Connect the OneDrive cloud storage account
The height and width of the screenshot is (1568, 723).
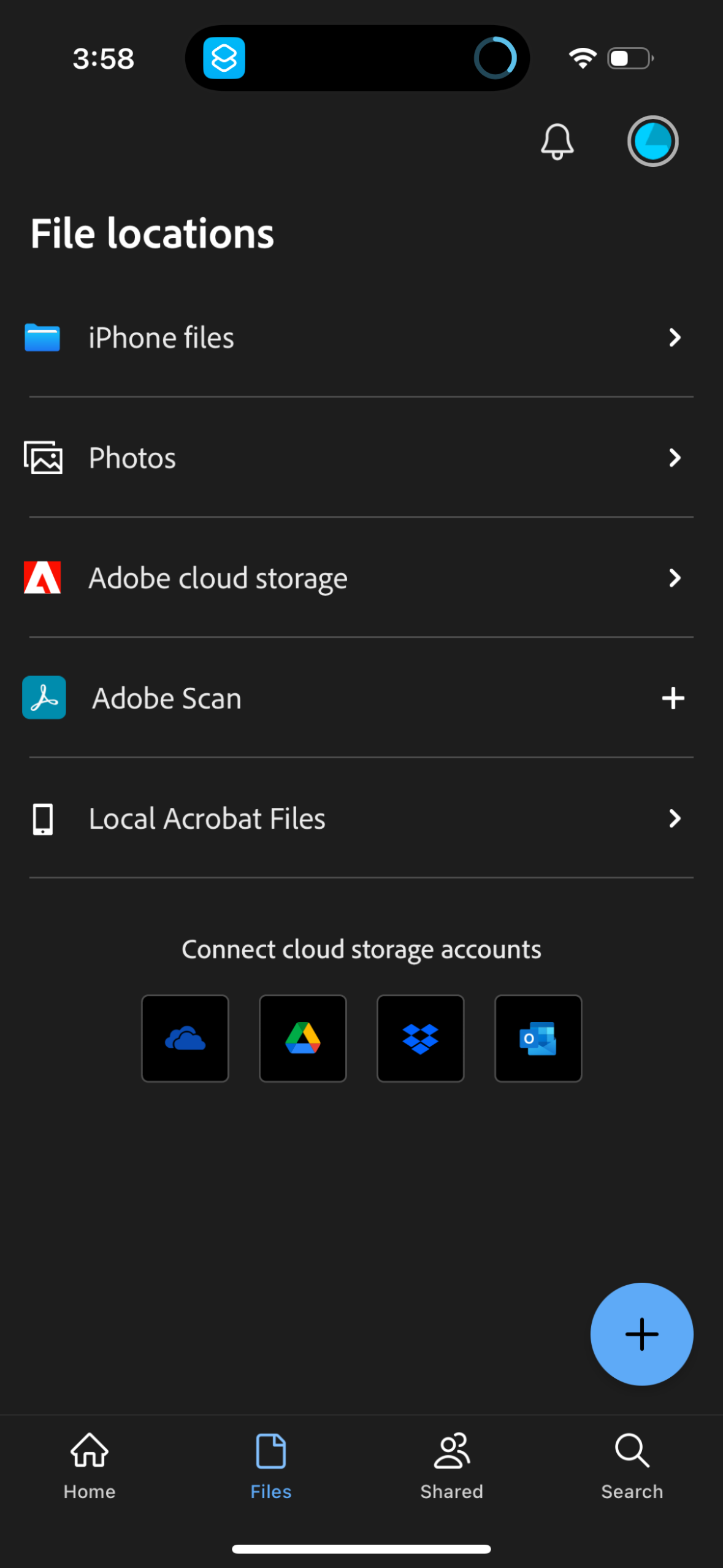(185, 1038)
